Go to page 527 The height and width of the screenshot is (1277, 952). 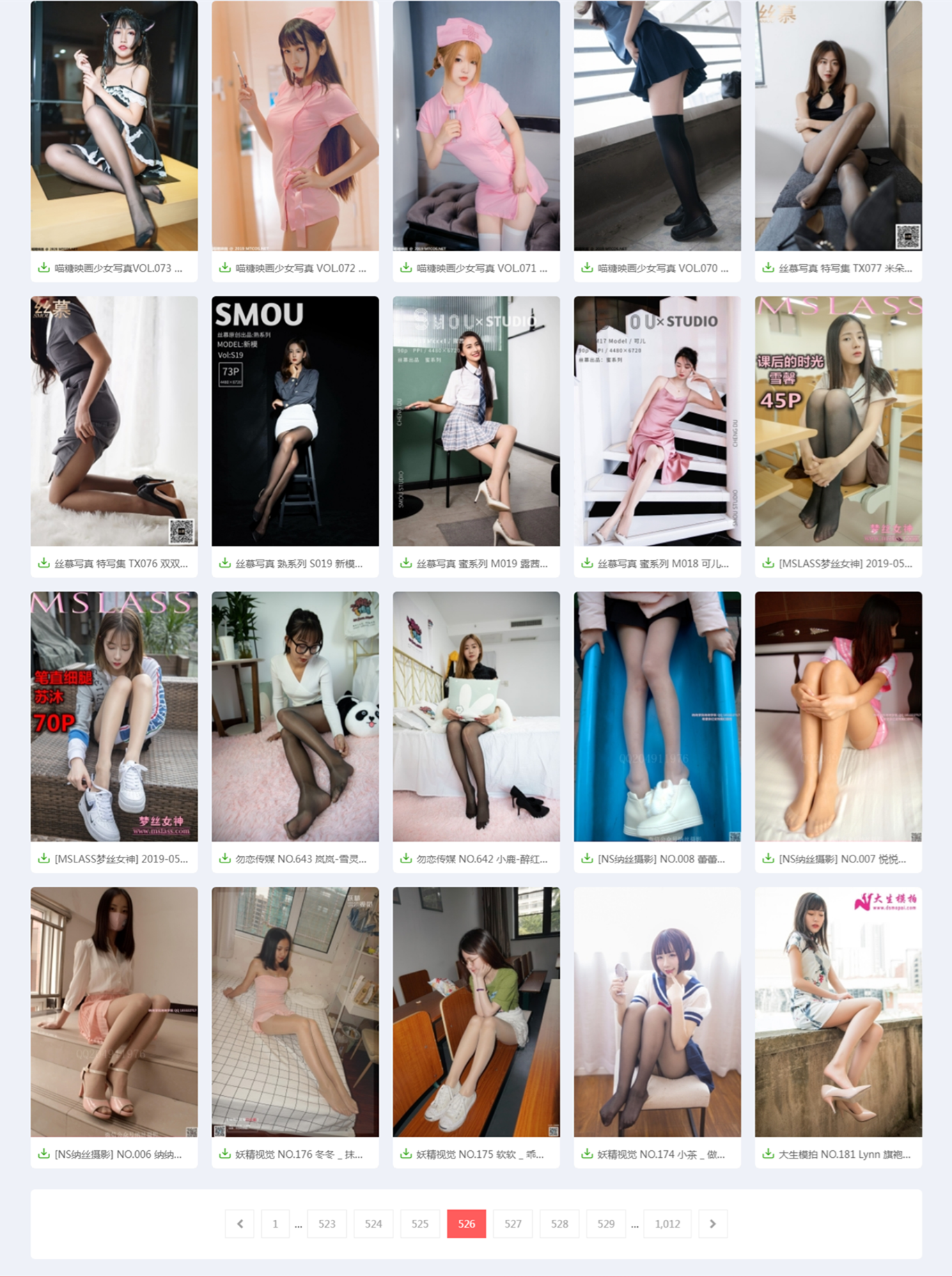point(513,1223)
